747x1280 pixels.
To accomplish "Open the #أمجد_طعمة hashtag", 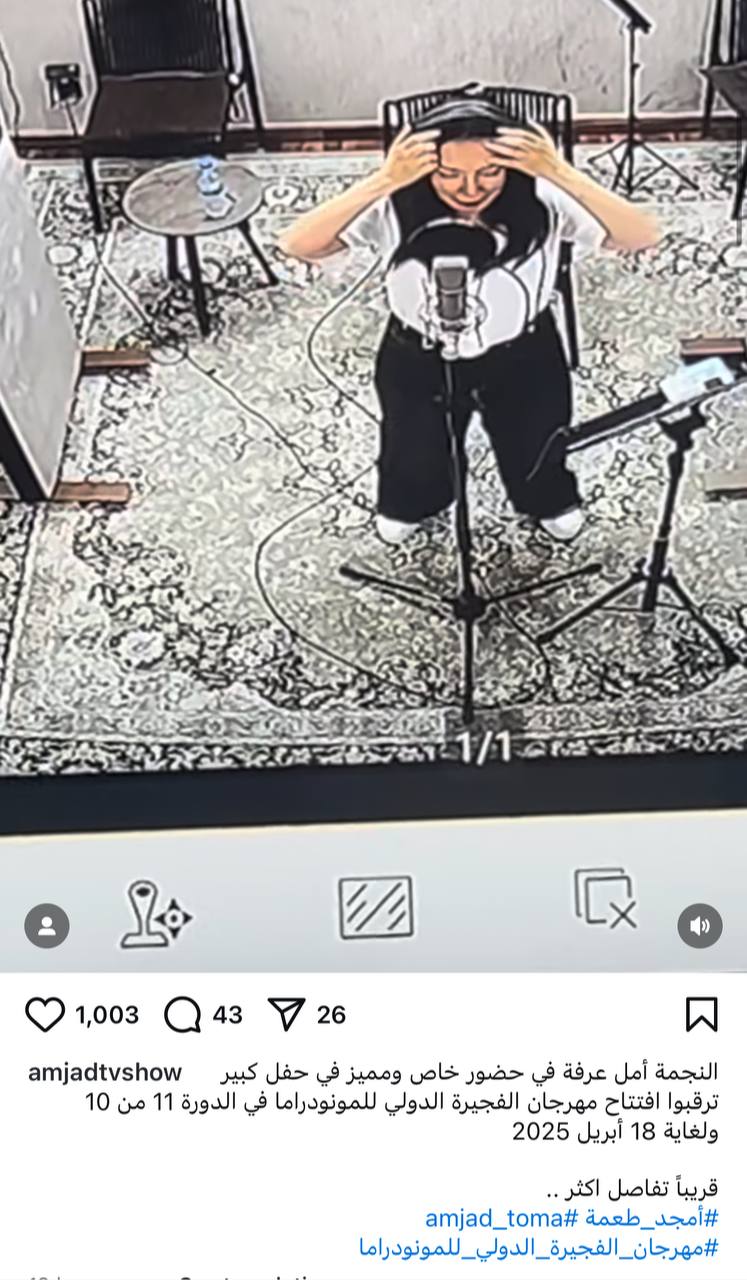I will (650, 1218).
